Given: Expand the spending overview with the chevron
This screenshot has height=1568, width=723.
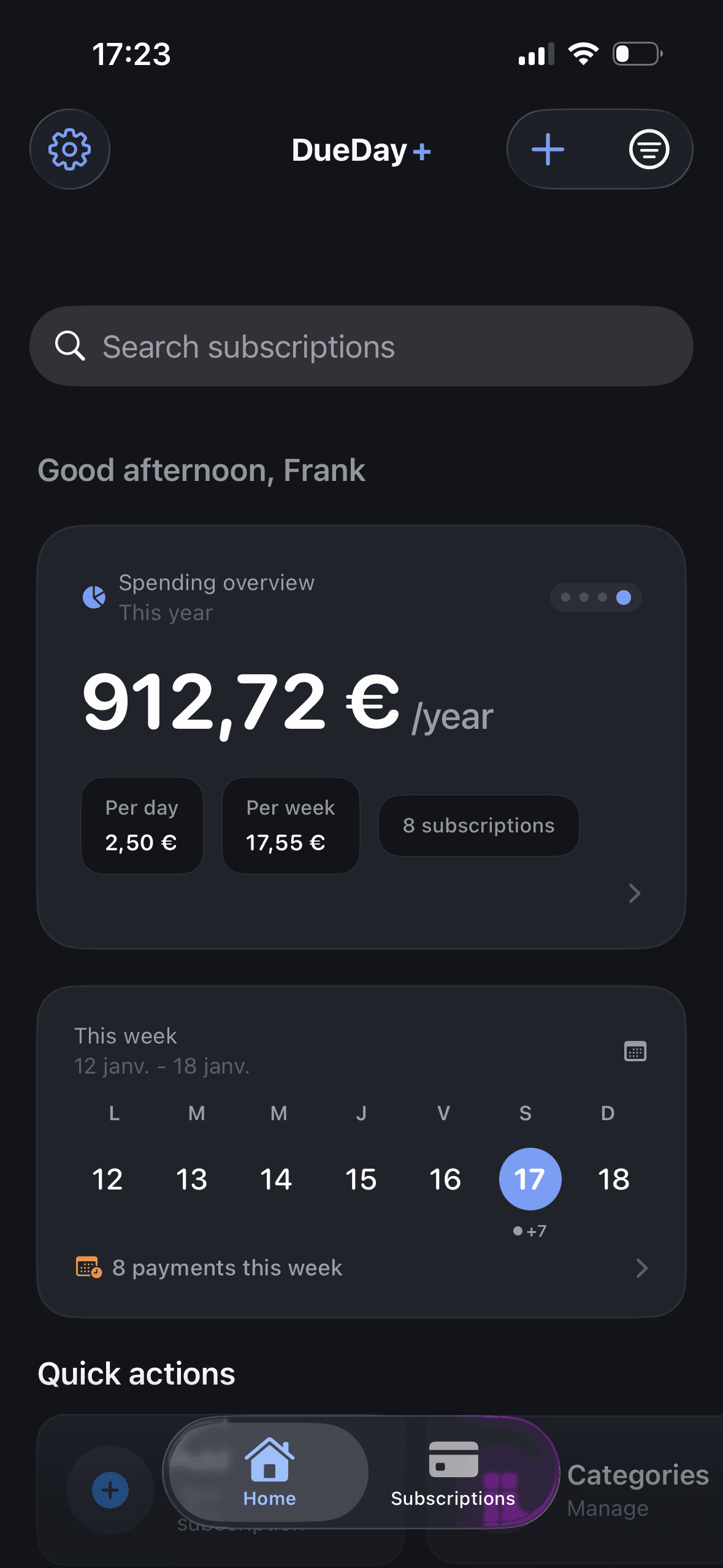Looking at the screenshot, I should pyautogui.click(x=635, y=894).
